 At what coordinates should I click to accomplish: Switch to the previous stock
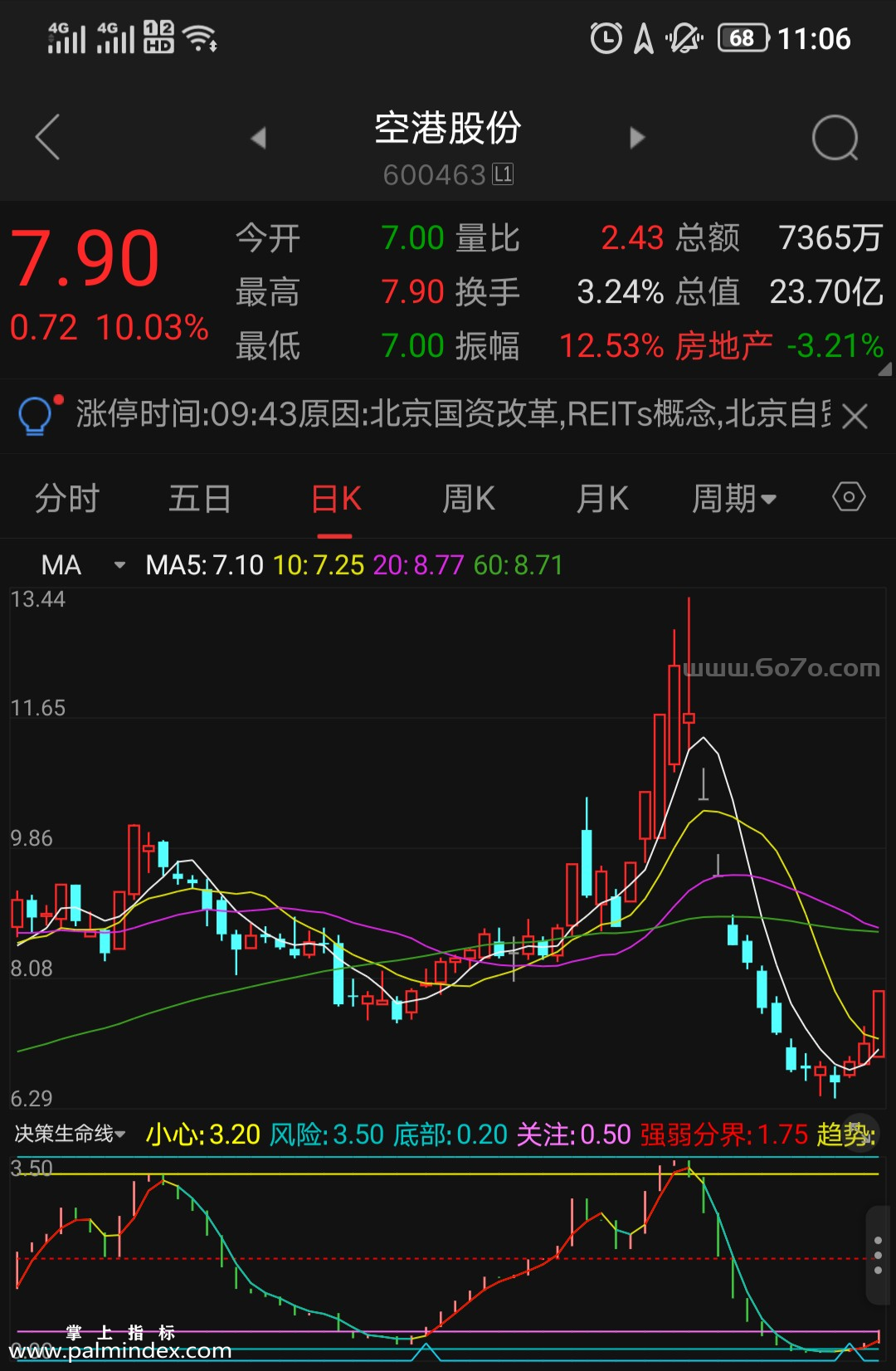point(259,138)
